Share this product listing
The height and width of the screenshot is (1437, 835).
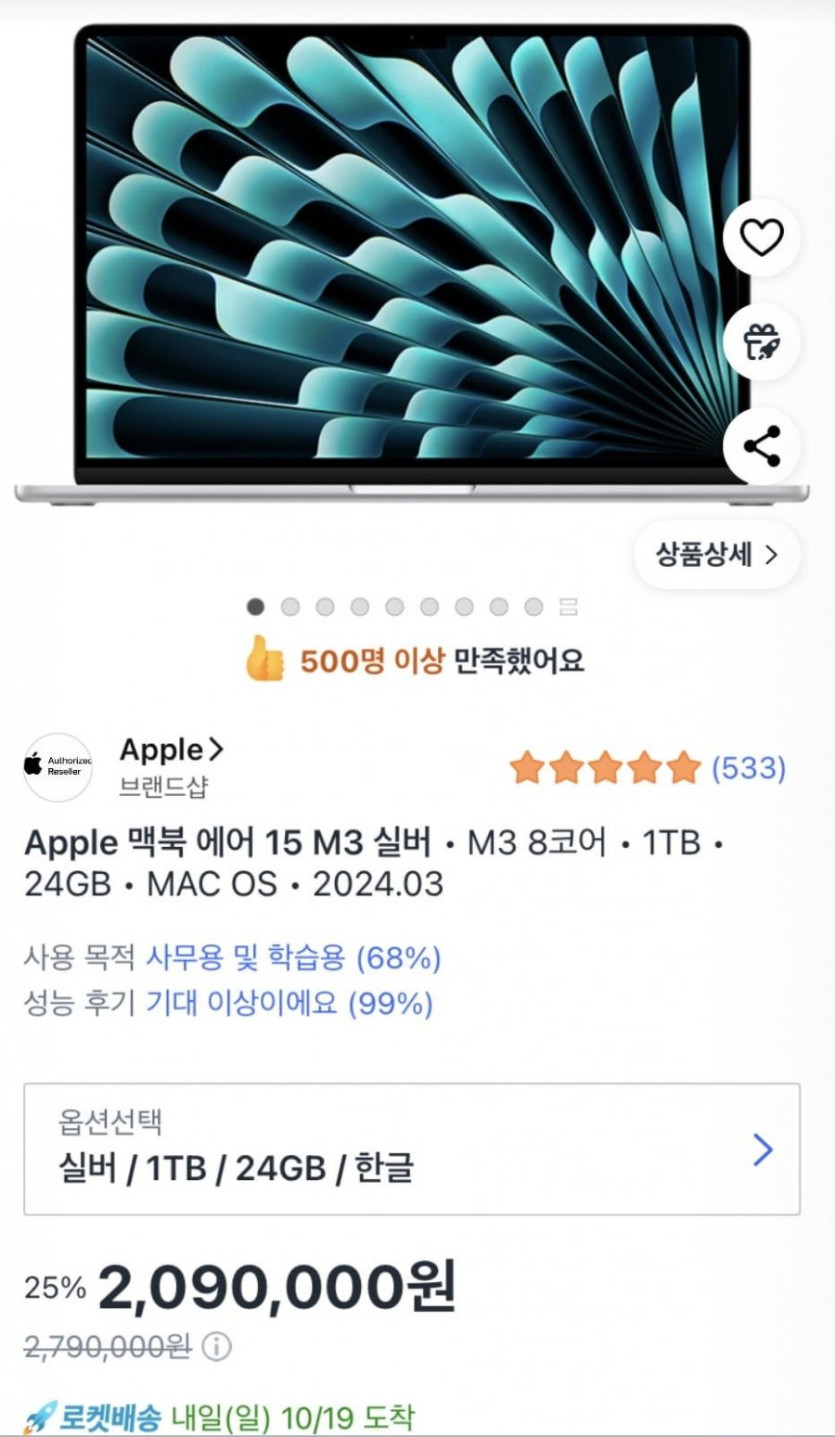pyautogui.click(x=761, y=446)
